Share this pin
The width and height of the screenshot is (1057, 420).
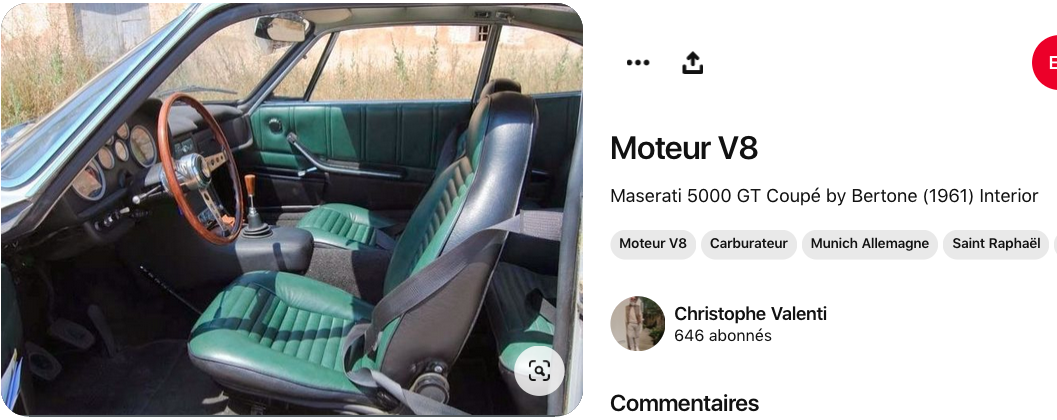click(x=692, y=62)
